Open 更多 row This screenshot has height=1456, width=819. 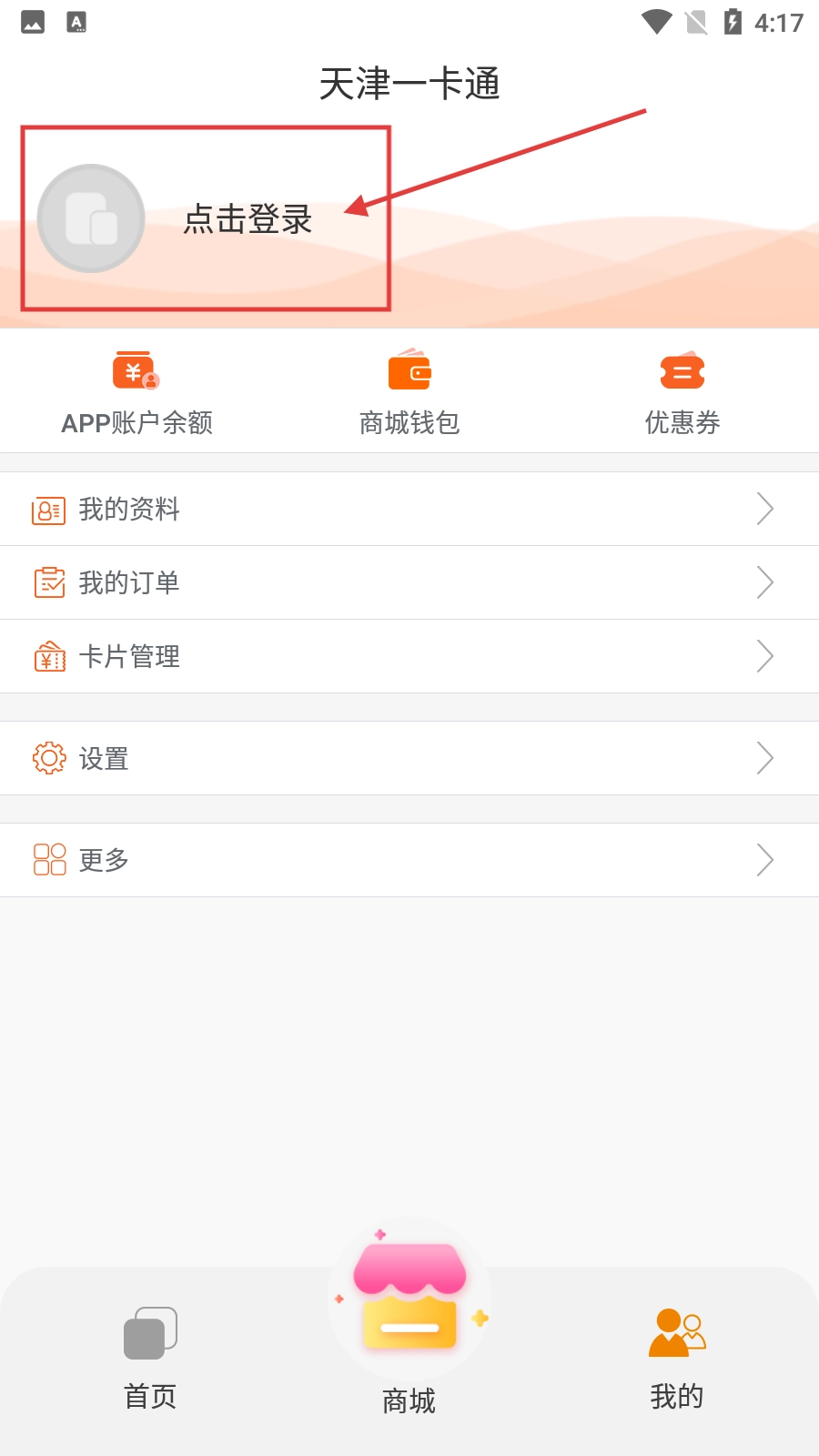409,860
